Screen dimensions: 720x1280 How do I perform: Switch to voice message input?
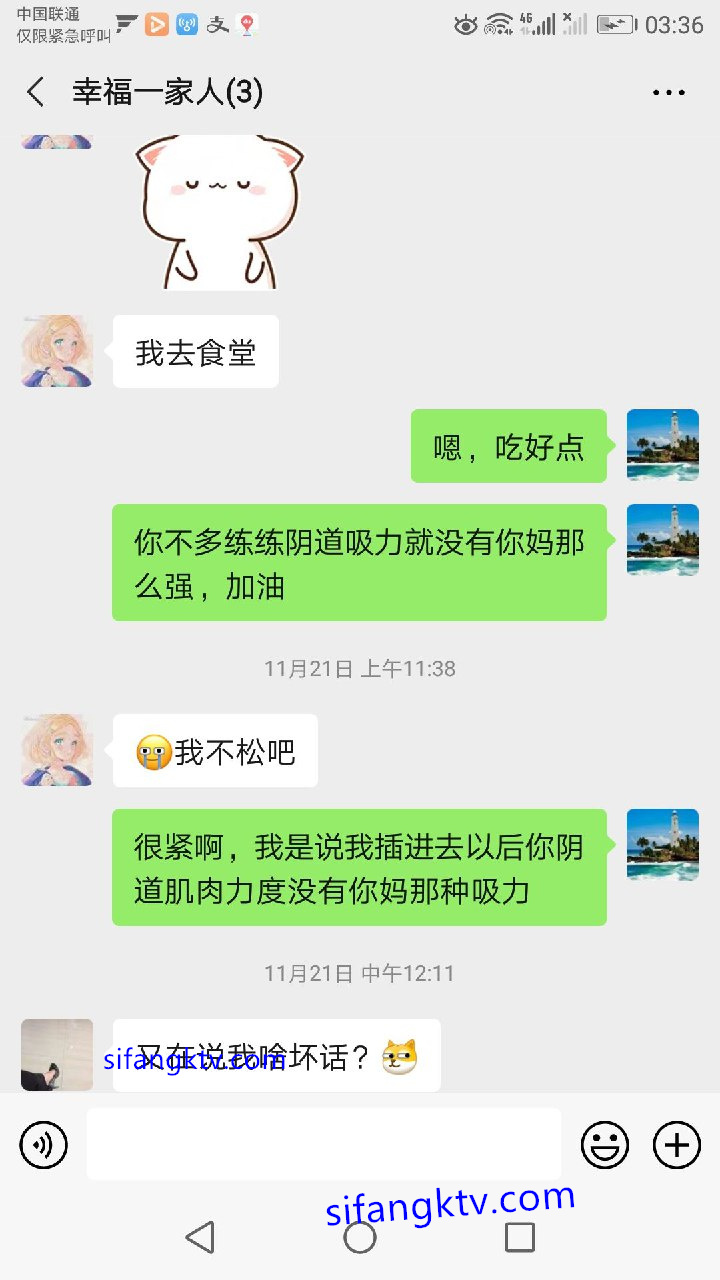coord(43,1145)
